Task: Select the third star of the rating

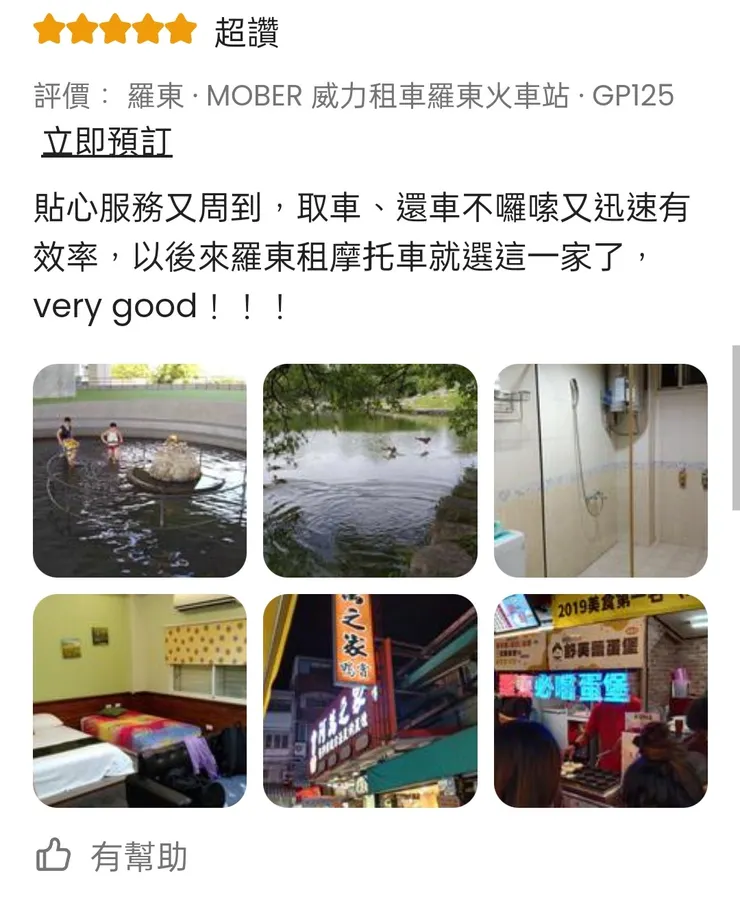Action: [113, 28]
